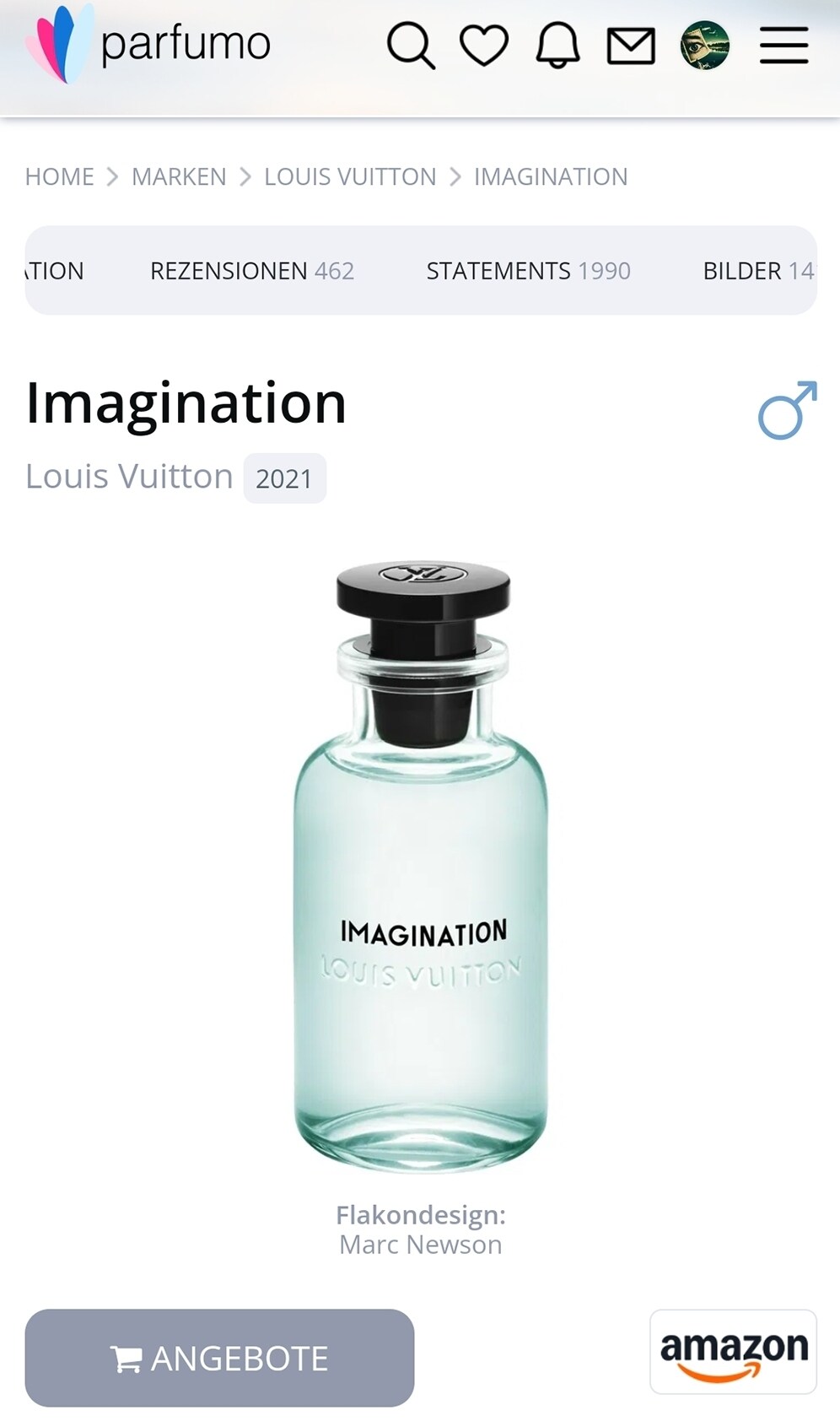Viewport: 840px width, 1421px height.
Task: Select the 2021 year chip
Action: [x=284, y=478]
